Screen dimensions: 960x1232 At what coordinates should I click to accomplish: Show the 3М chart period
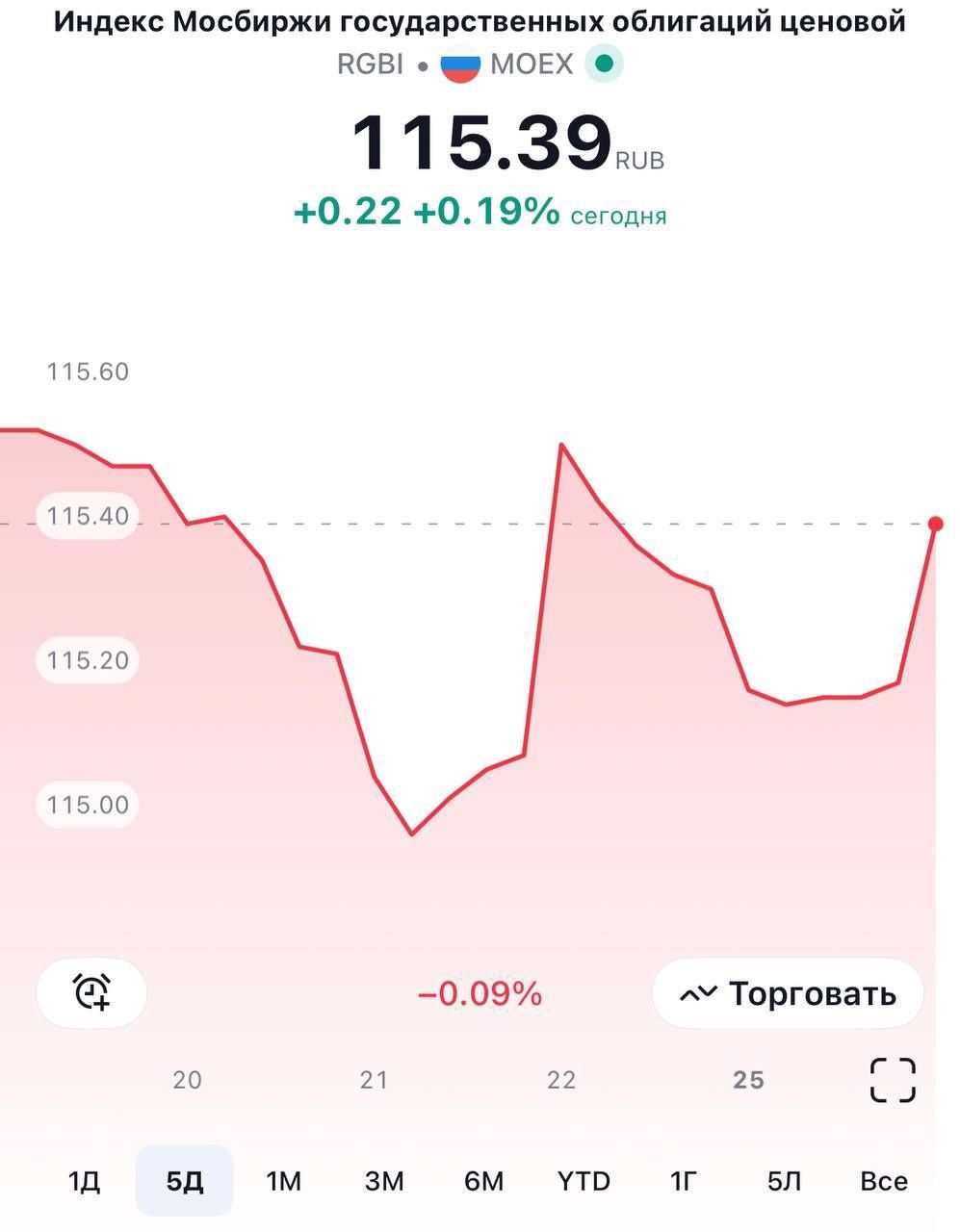tap(384, 1181)
